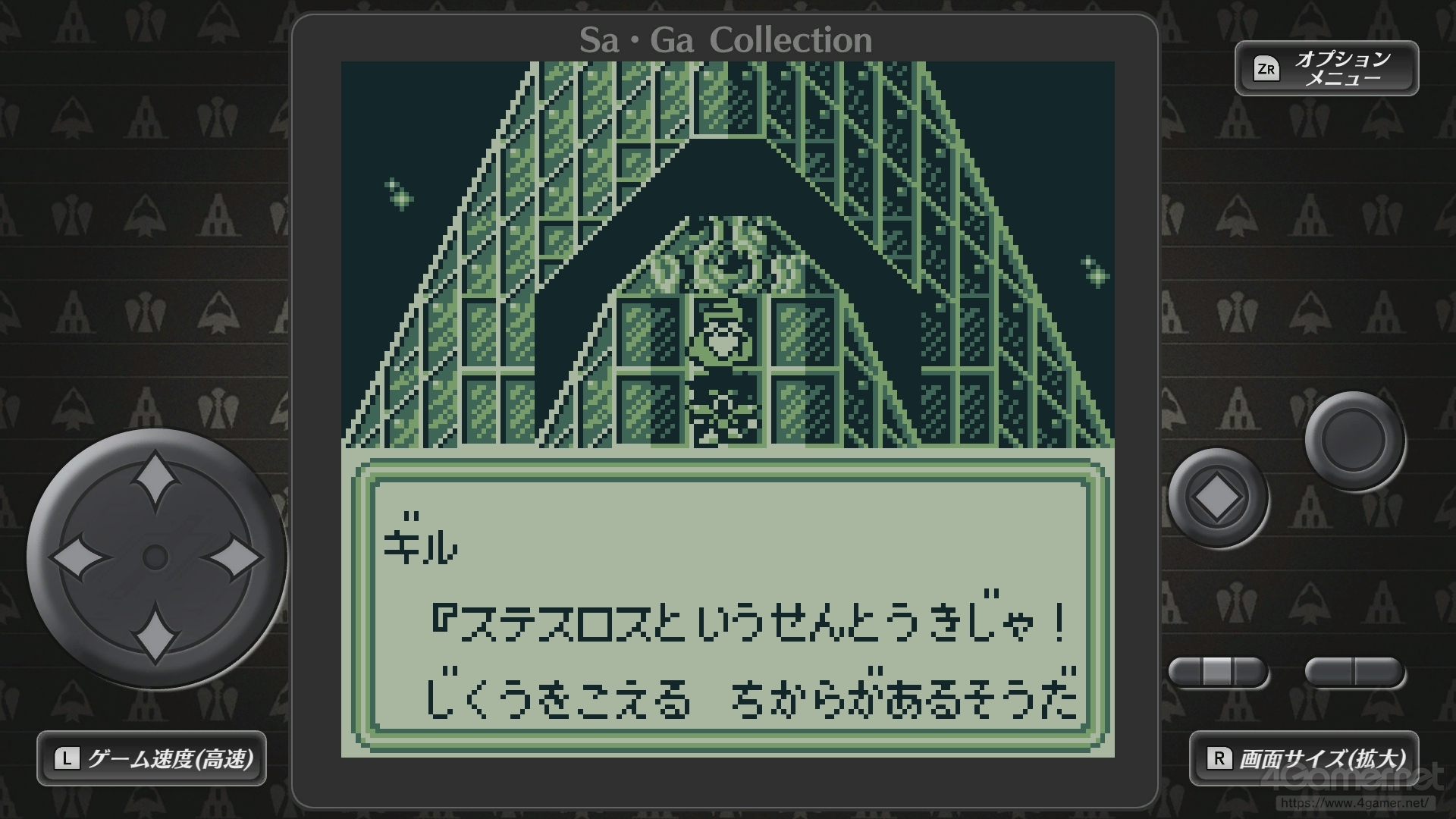Tap the right pill-shaped start button
The image size is (1456, 819).
click(x=1354, y=672)
